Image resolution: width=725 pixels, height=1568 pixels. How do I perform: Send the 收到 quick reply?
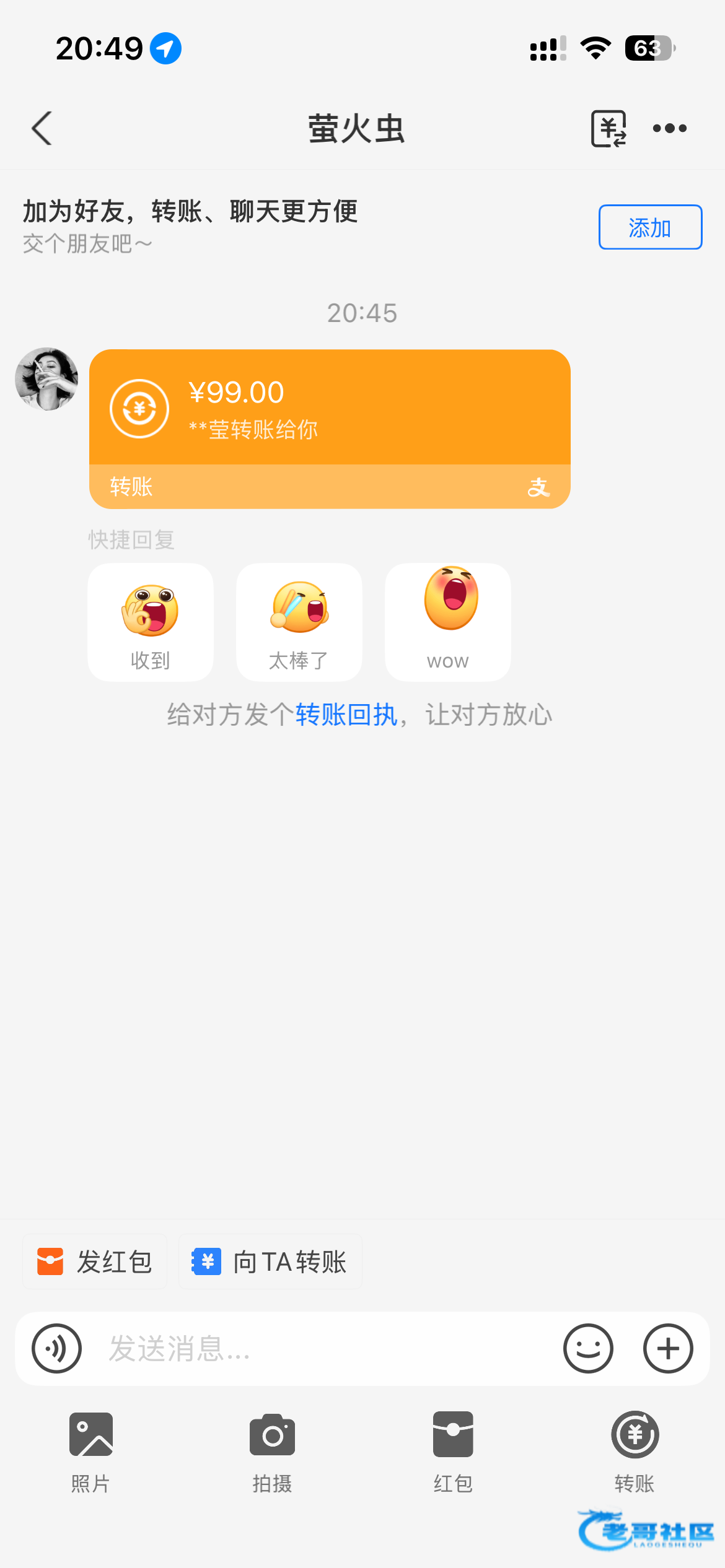click(151, 622)
